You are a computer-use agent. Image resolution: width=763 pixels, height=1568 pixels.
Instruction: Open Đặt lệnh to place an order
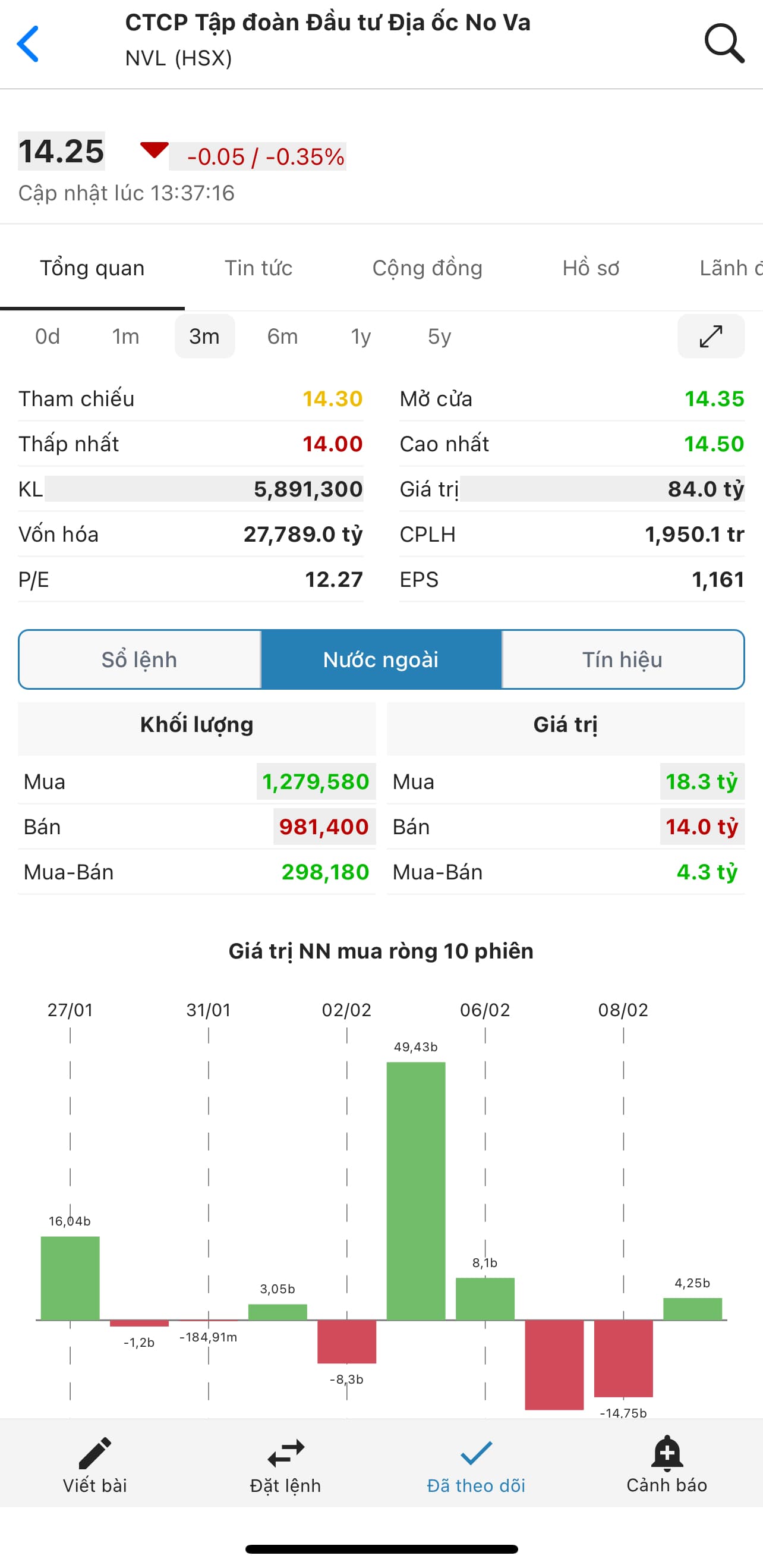(285, 1465)
